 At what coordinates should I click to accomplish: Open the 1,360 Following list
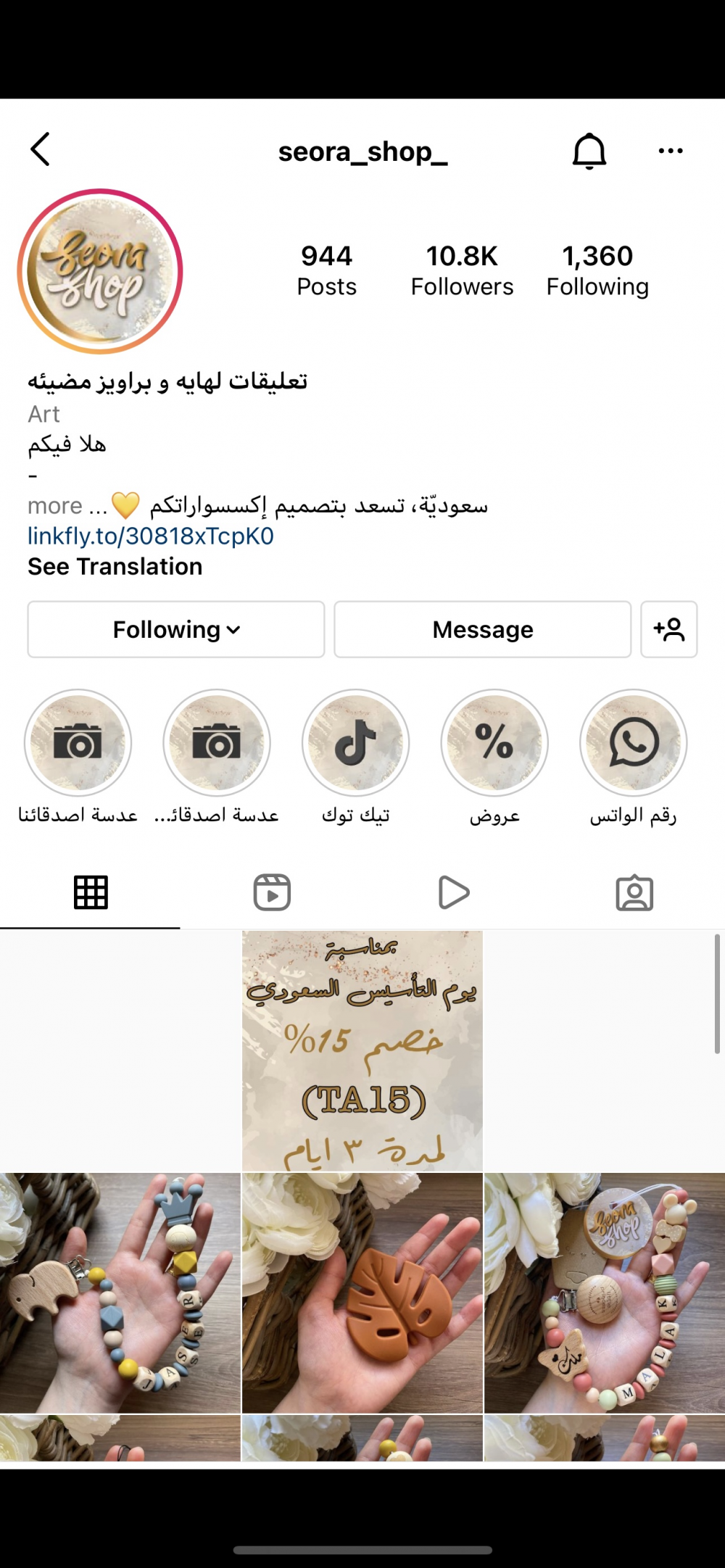(x=597, y=270)
